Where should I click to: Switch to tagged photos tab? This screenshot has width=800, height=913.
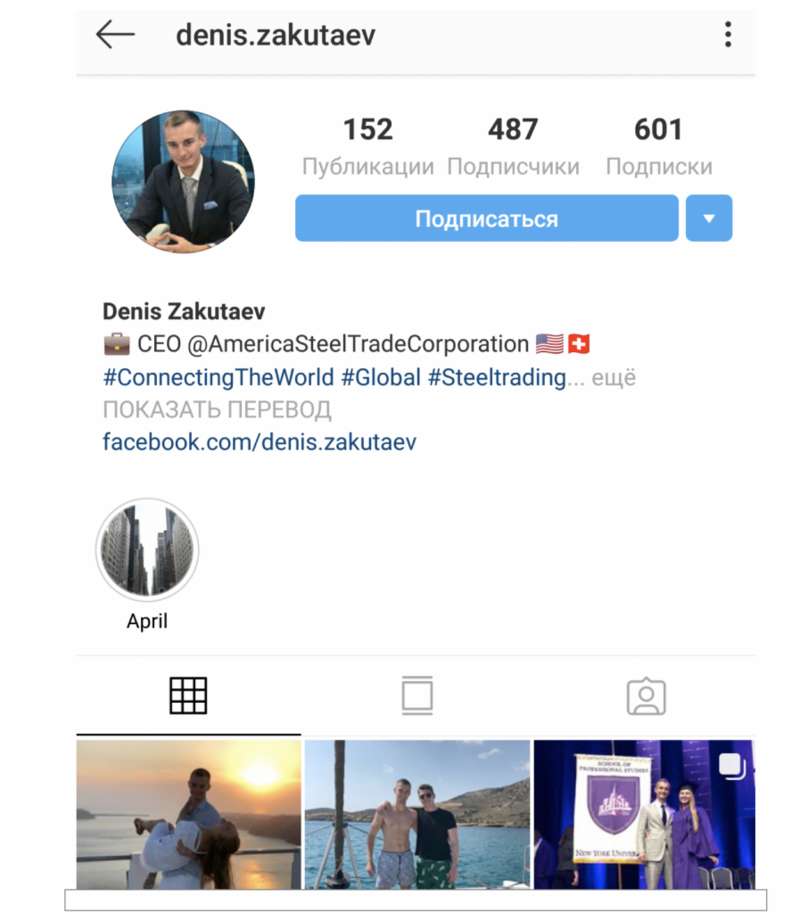646,696
